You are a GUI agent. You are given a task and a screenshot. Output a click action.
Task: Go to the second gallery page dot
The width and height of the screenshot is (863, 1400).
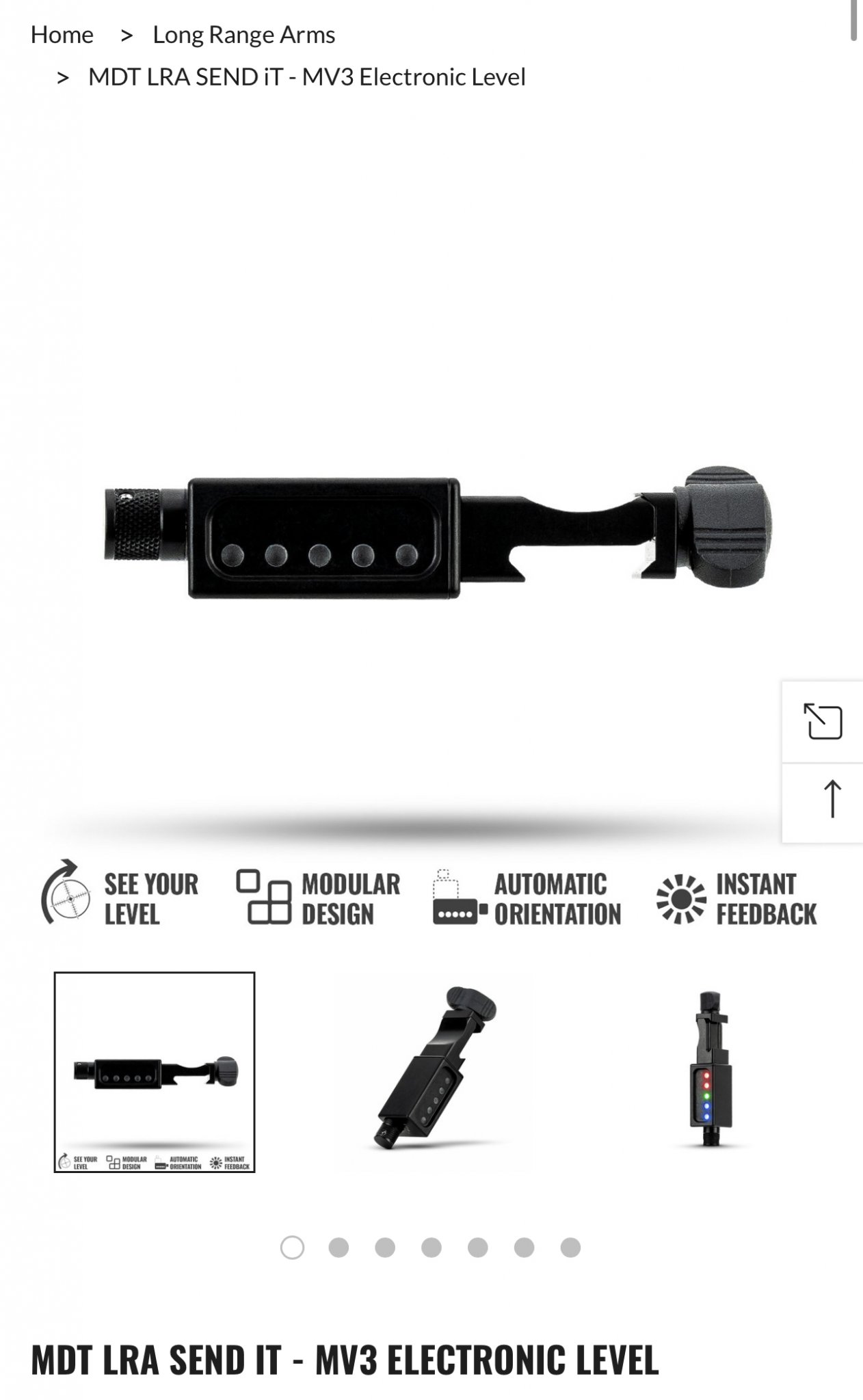point(338,1248)
